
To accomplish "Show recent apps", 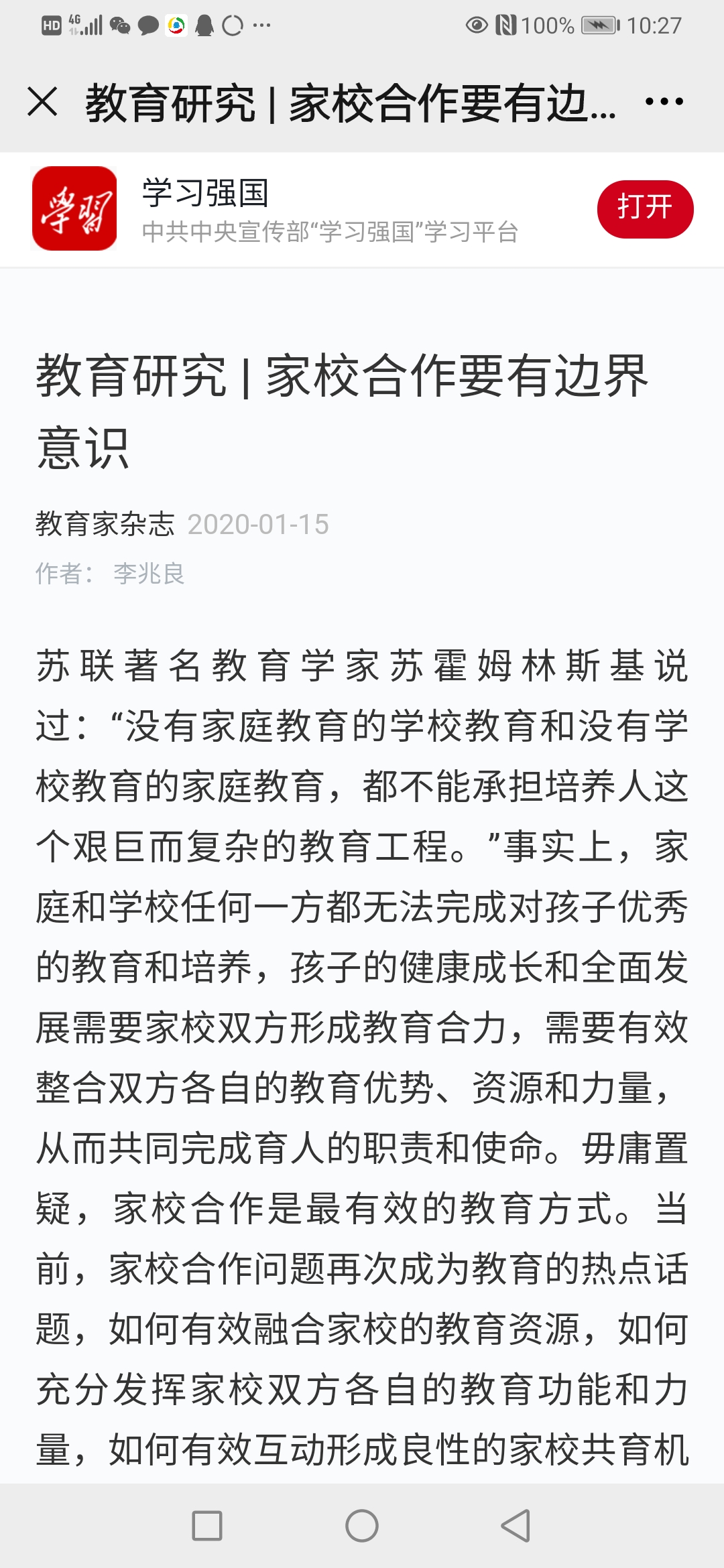I will 207,1526.
